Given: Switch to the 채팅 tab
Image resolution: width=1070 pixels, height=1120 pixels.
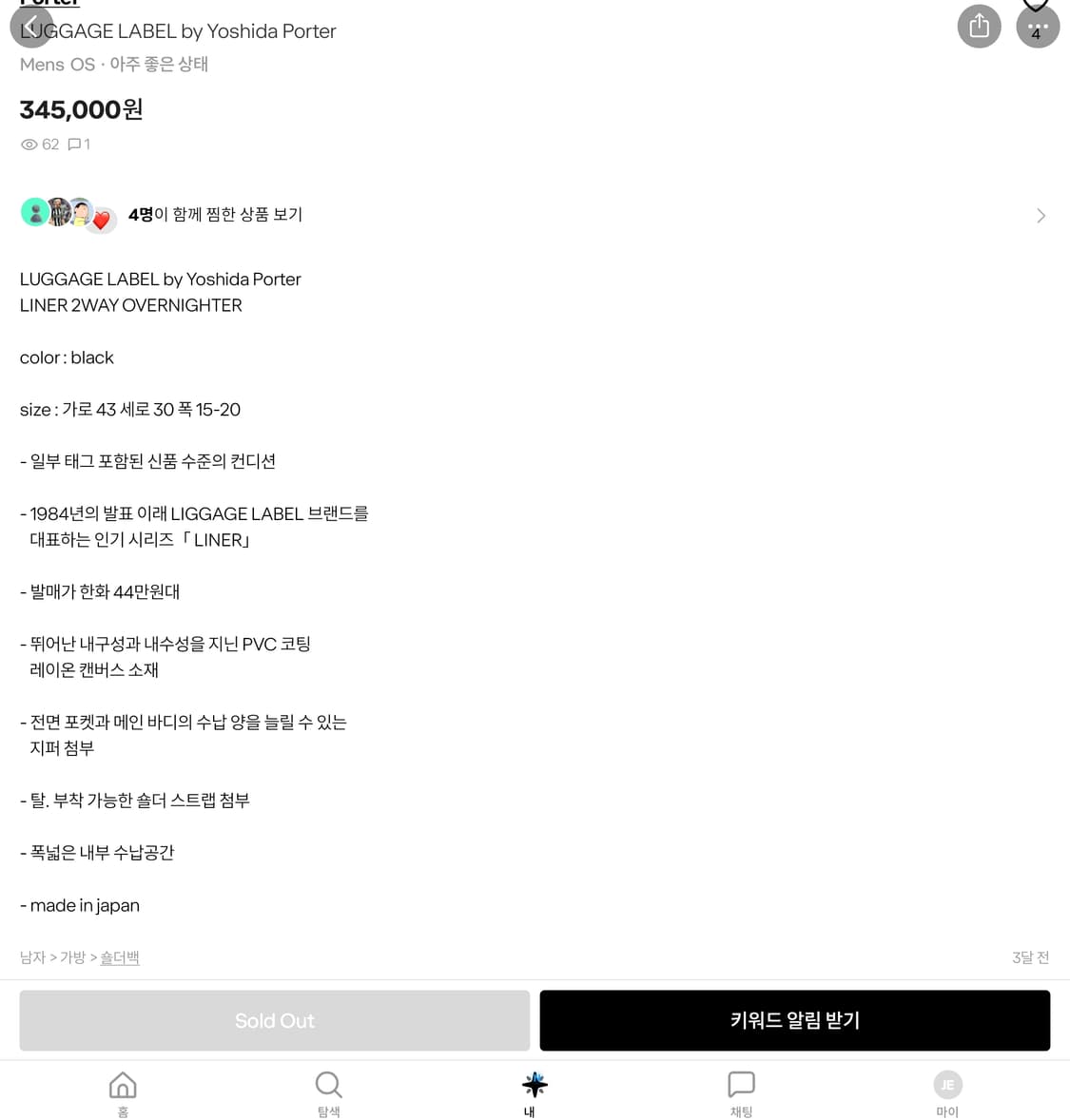Looking at the screenshot, I should (x=741, y=1093).
